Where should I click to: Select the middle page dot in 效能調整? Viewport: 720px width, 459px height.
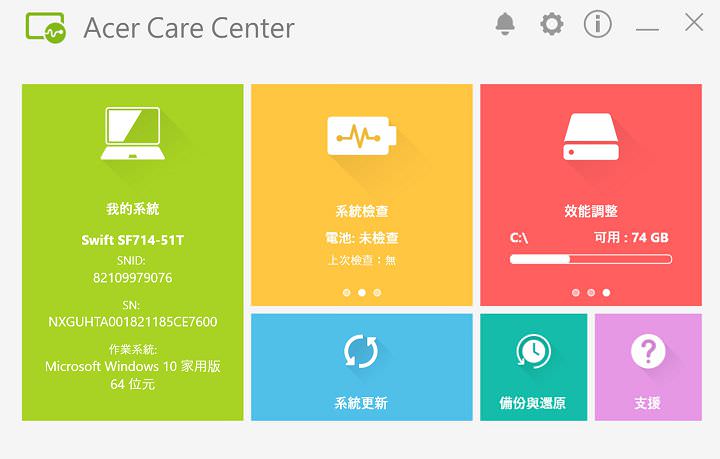click(x=591, y=293)
